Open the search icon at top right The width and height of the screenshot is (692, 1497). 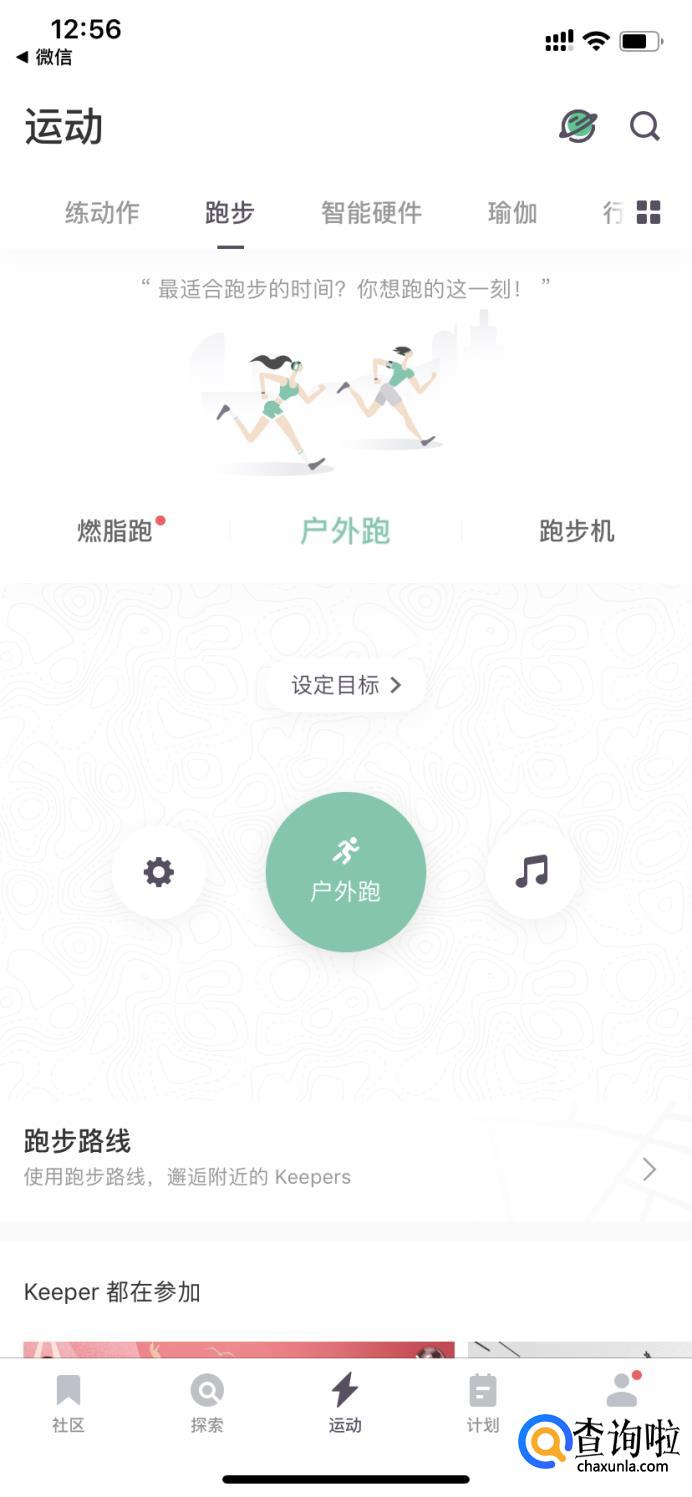(x=645, y=127)
